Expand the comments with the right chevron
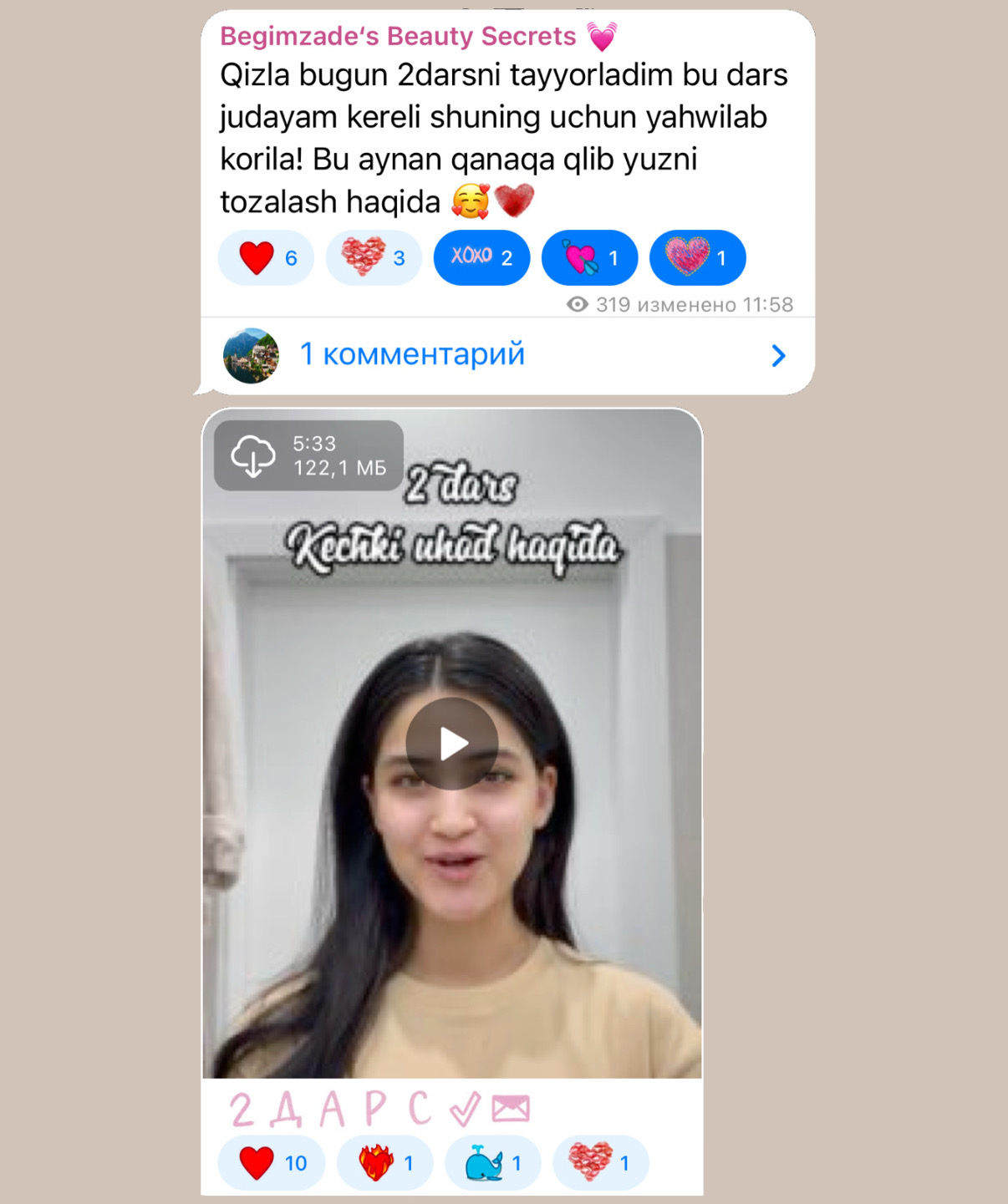Viewport: 1008px width, 1204px height. click(778, 354)
